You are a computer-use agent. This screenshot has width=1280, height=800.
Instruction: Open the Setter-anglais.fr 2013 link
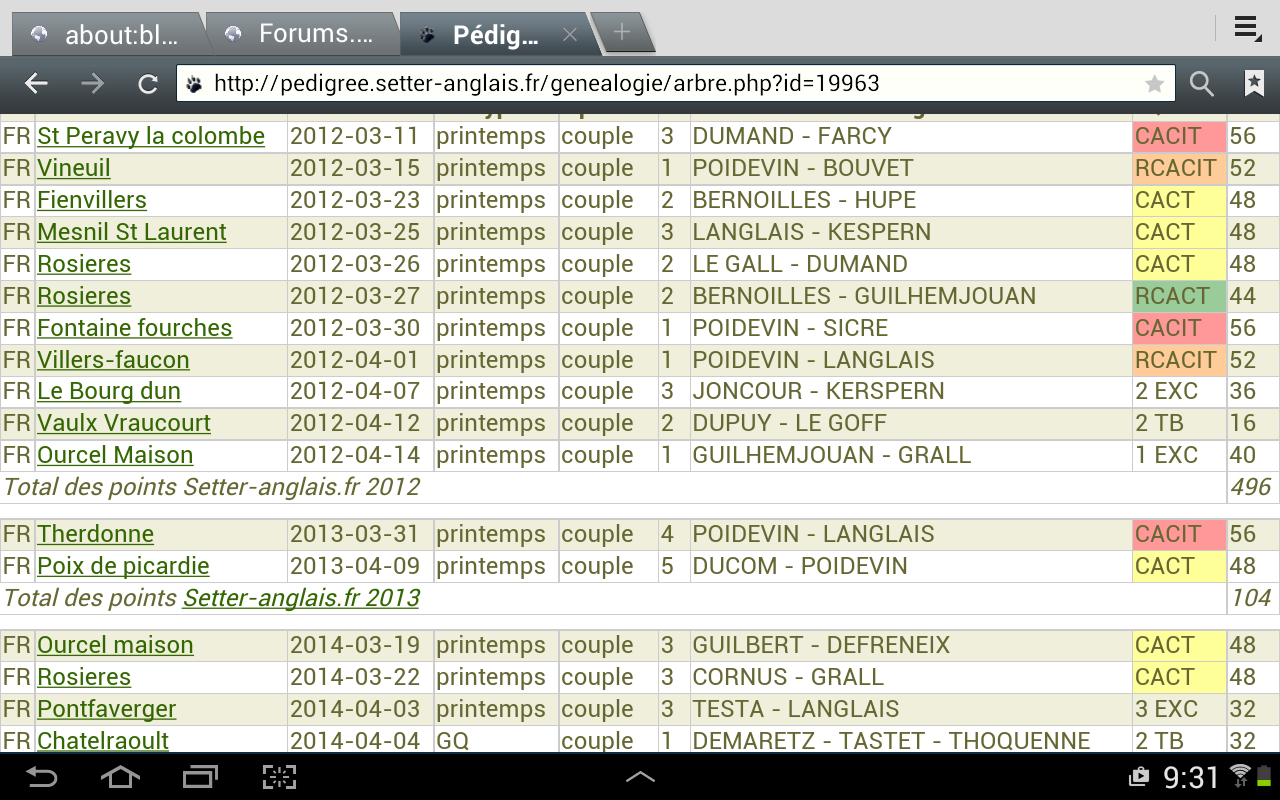pos(300,598)
